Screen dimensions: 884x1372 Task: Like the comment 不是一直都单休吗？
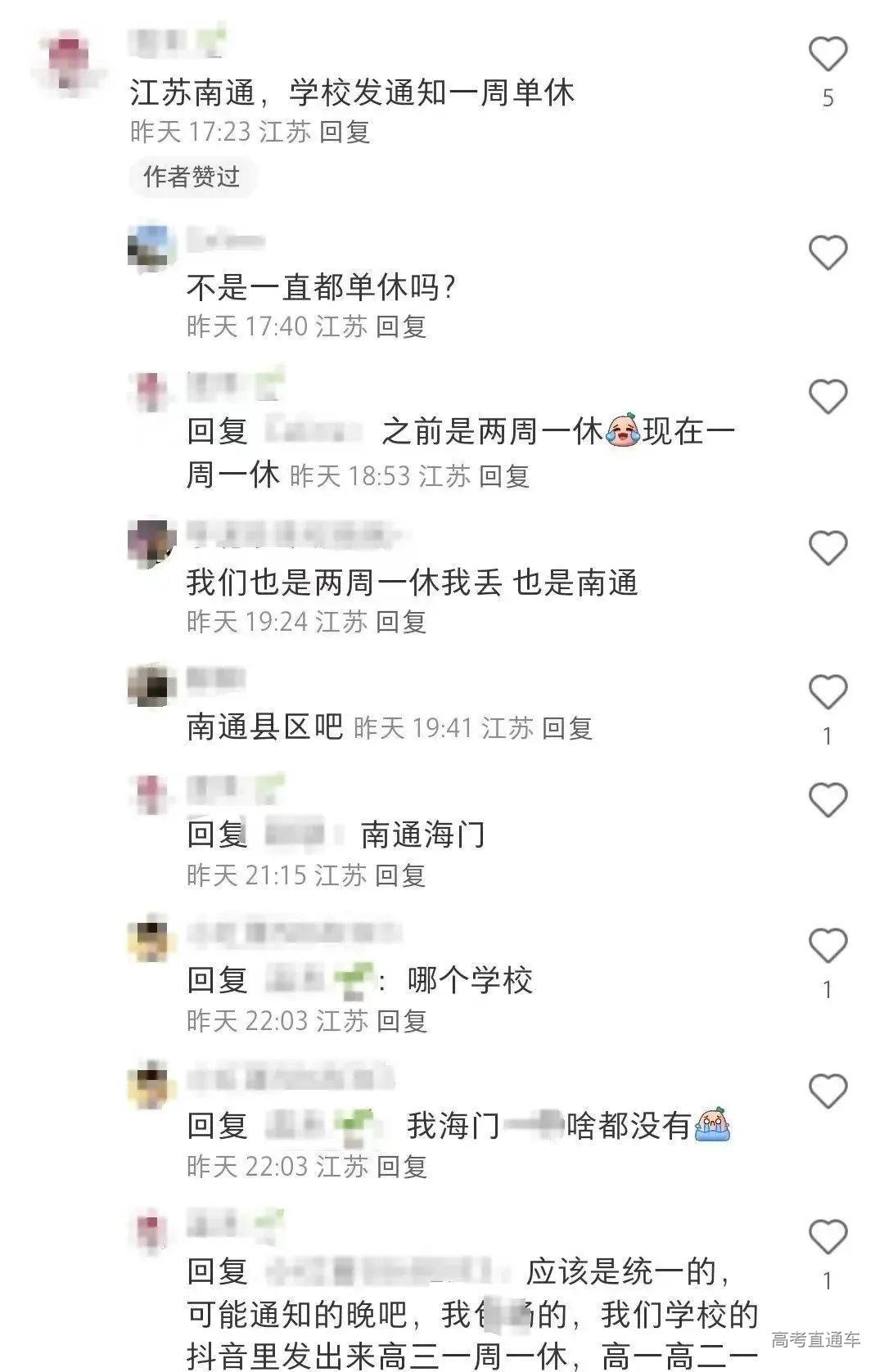tap(828, 252)
